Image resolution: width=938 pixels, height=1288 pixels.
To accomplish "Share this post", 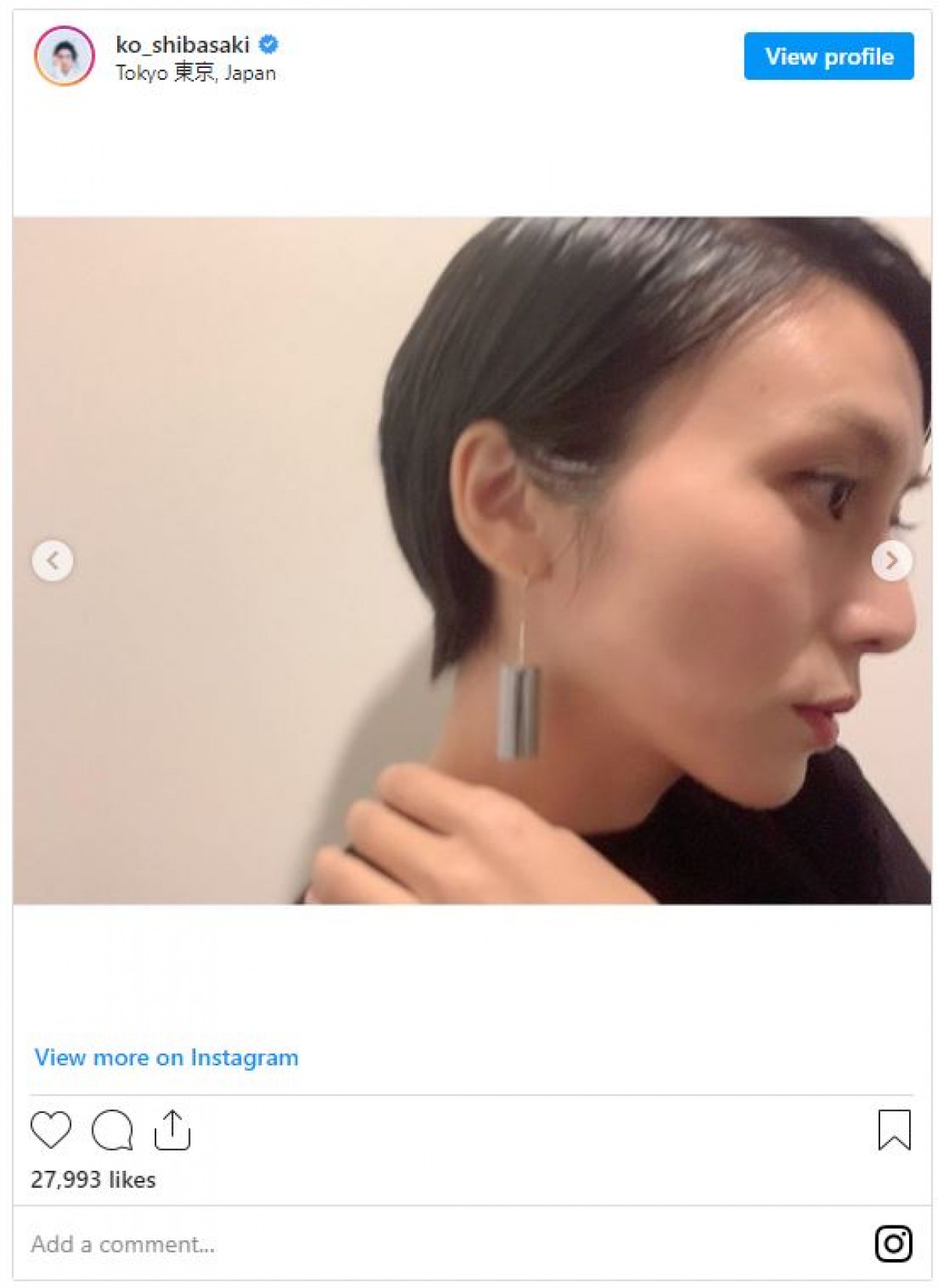I will (172, 1130).
